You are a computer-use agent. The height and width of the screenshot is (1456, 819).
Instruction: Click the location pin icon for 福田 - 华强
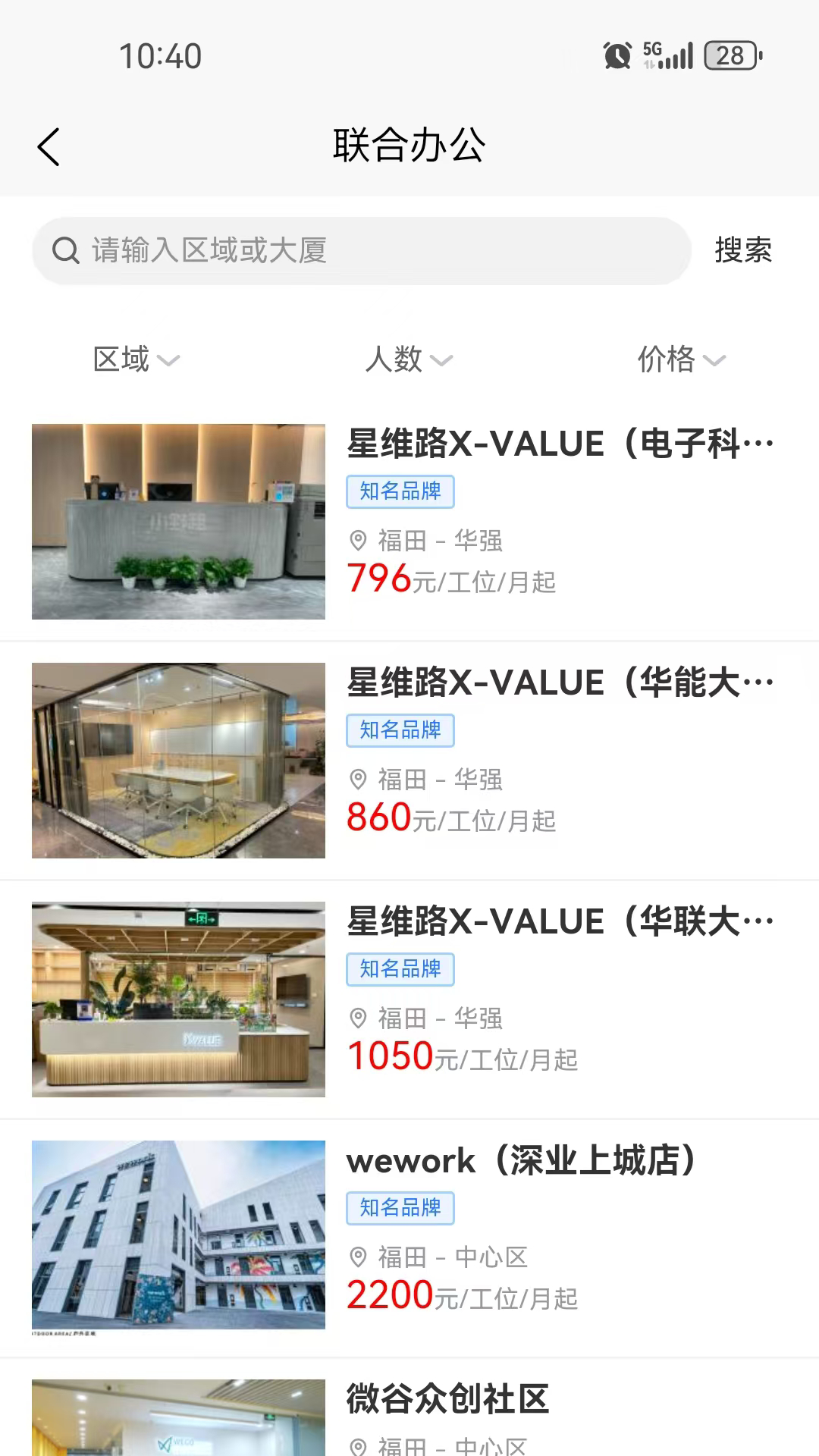coord(357,541)
